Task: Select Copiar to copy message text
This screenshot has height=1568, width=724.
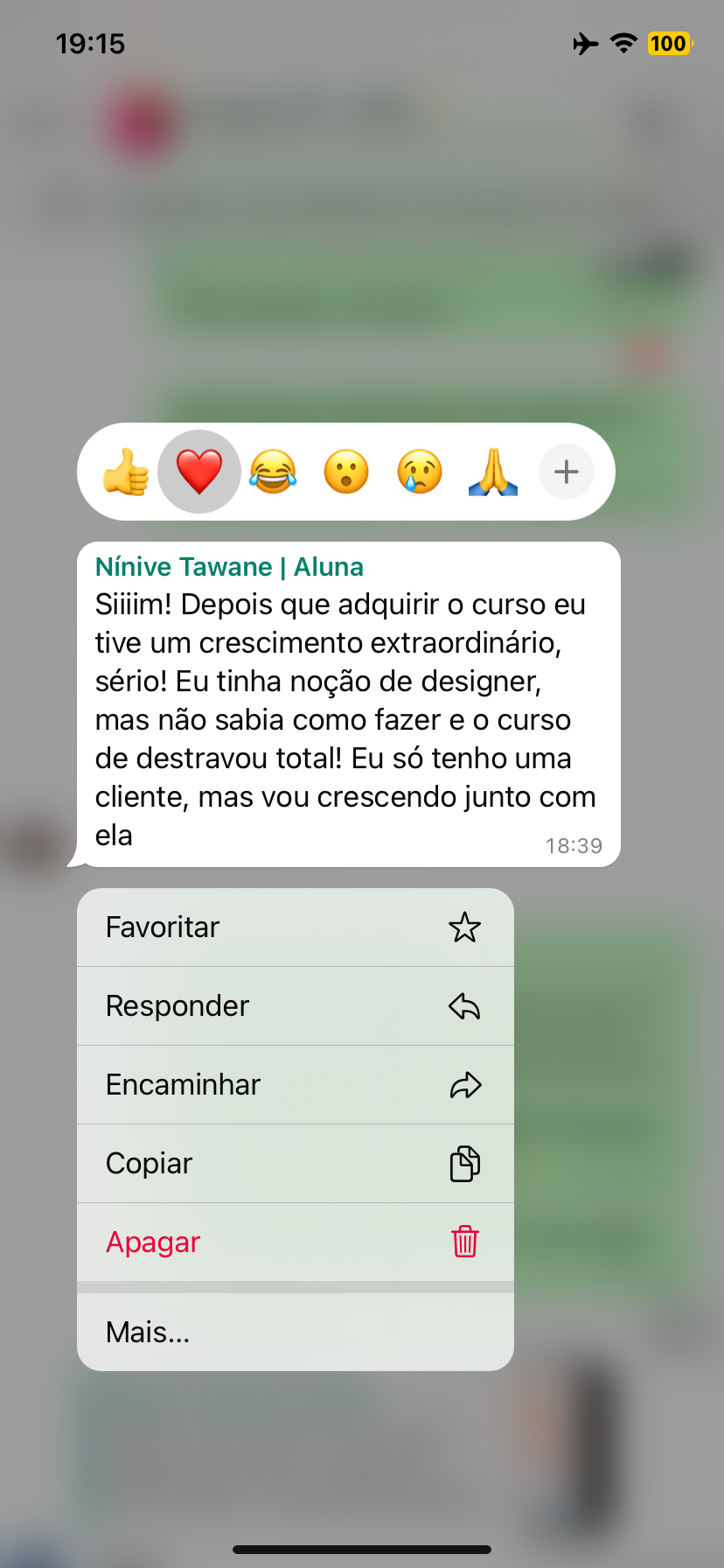Action: (296, 1164)
